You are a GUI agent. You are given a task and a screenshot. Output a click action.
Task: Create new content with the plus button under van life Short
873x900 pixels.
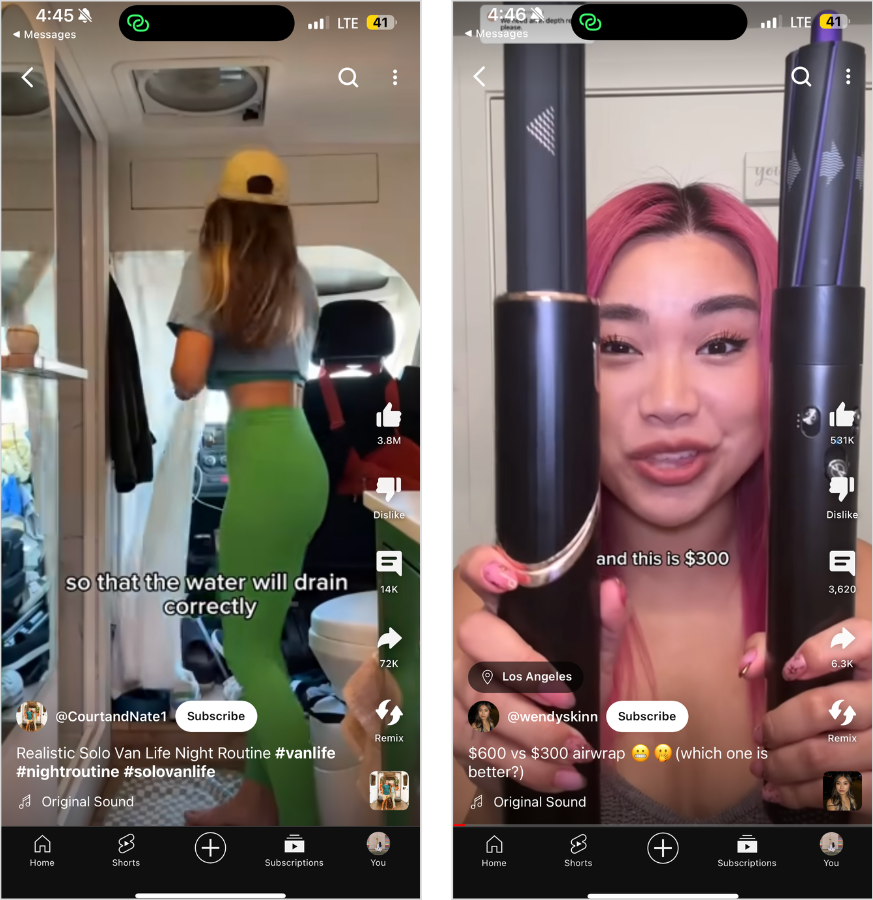coord(210,849)
